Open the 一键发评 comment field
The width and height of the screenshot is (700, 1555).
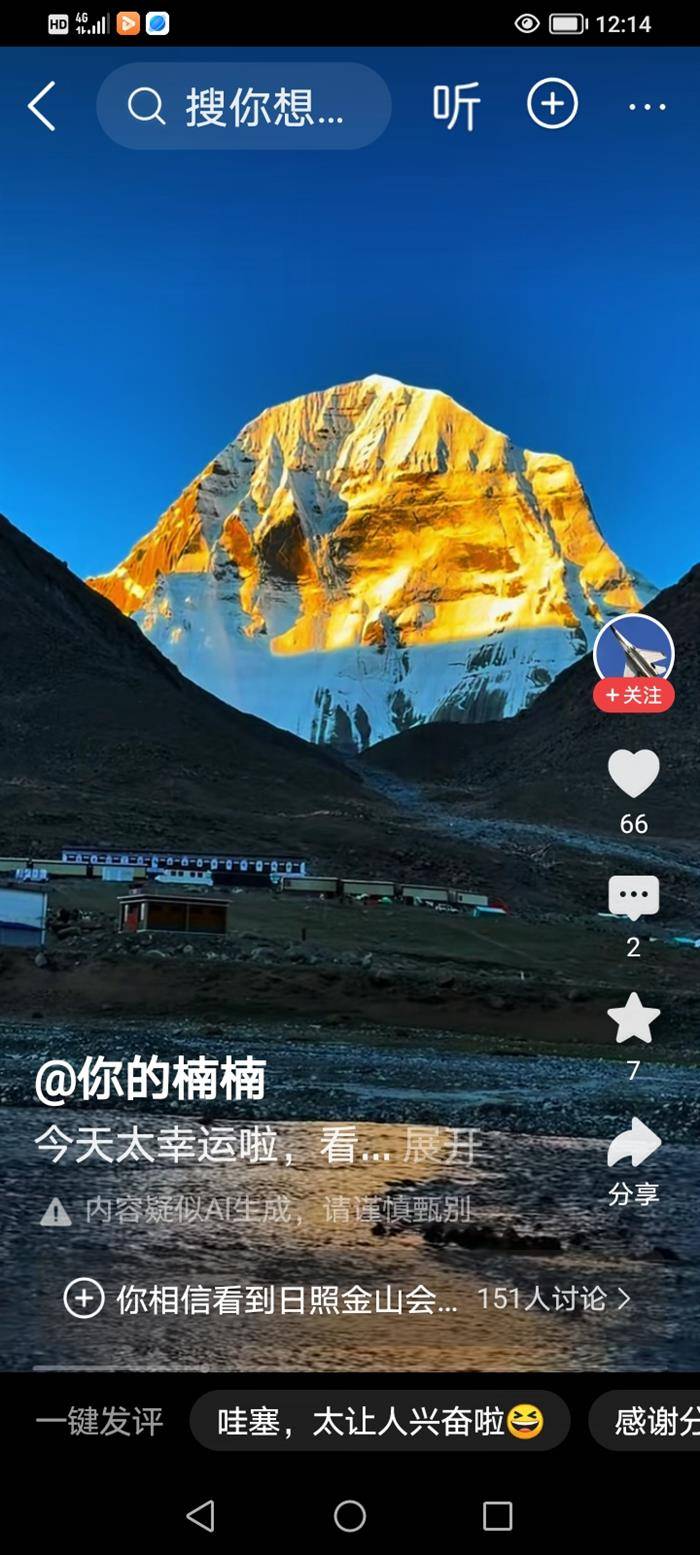click(99, 1421)
